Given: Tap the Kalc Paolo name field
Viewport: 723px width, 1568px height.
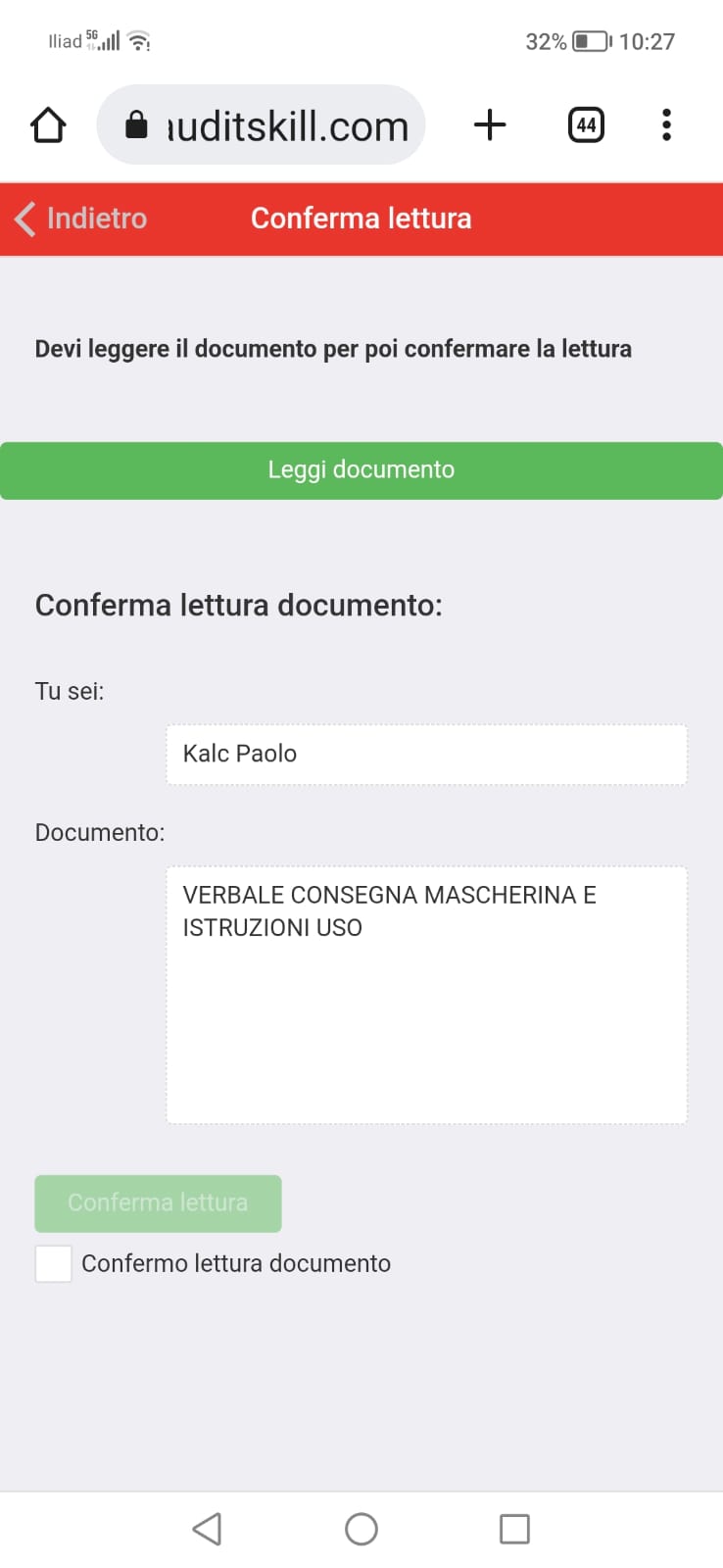Looking at the screenshot, I should (x=426, y=755).
